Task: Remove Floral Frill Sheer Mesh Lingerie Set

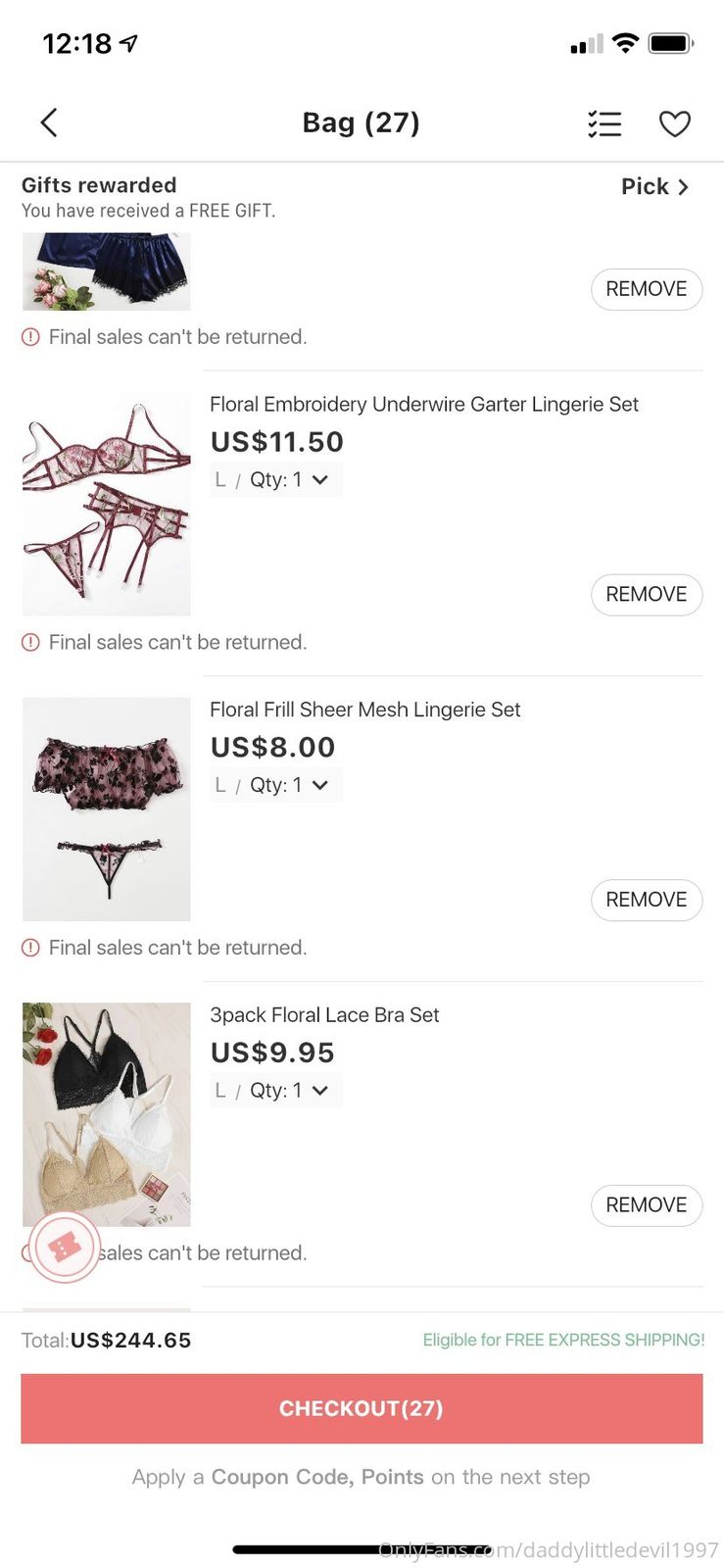Action: (646, 900)
